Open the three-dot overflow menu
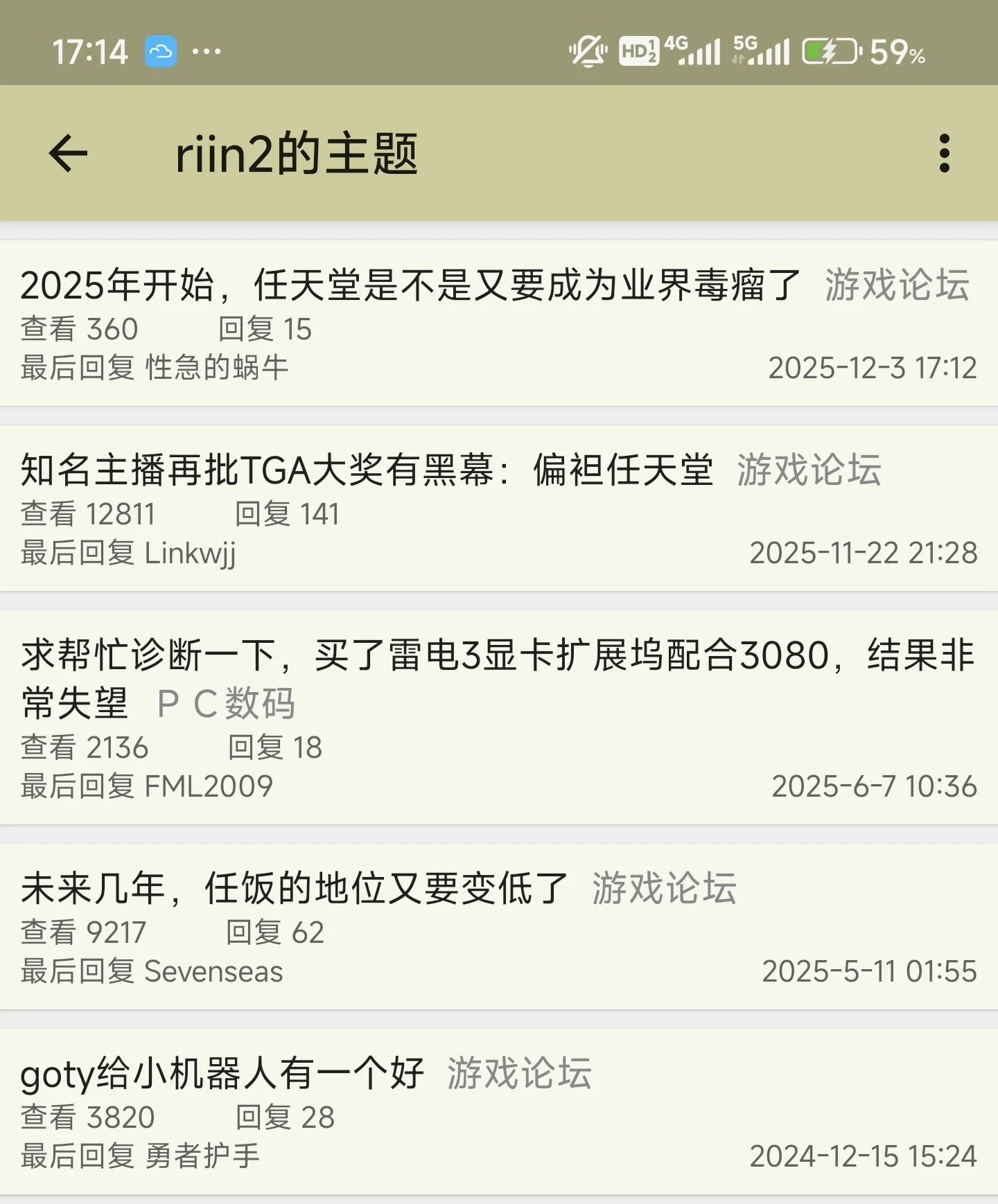This screenshot has height=1204, width=998. (x=943, y=153)
